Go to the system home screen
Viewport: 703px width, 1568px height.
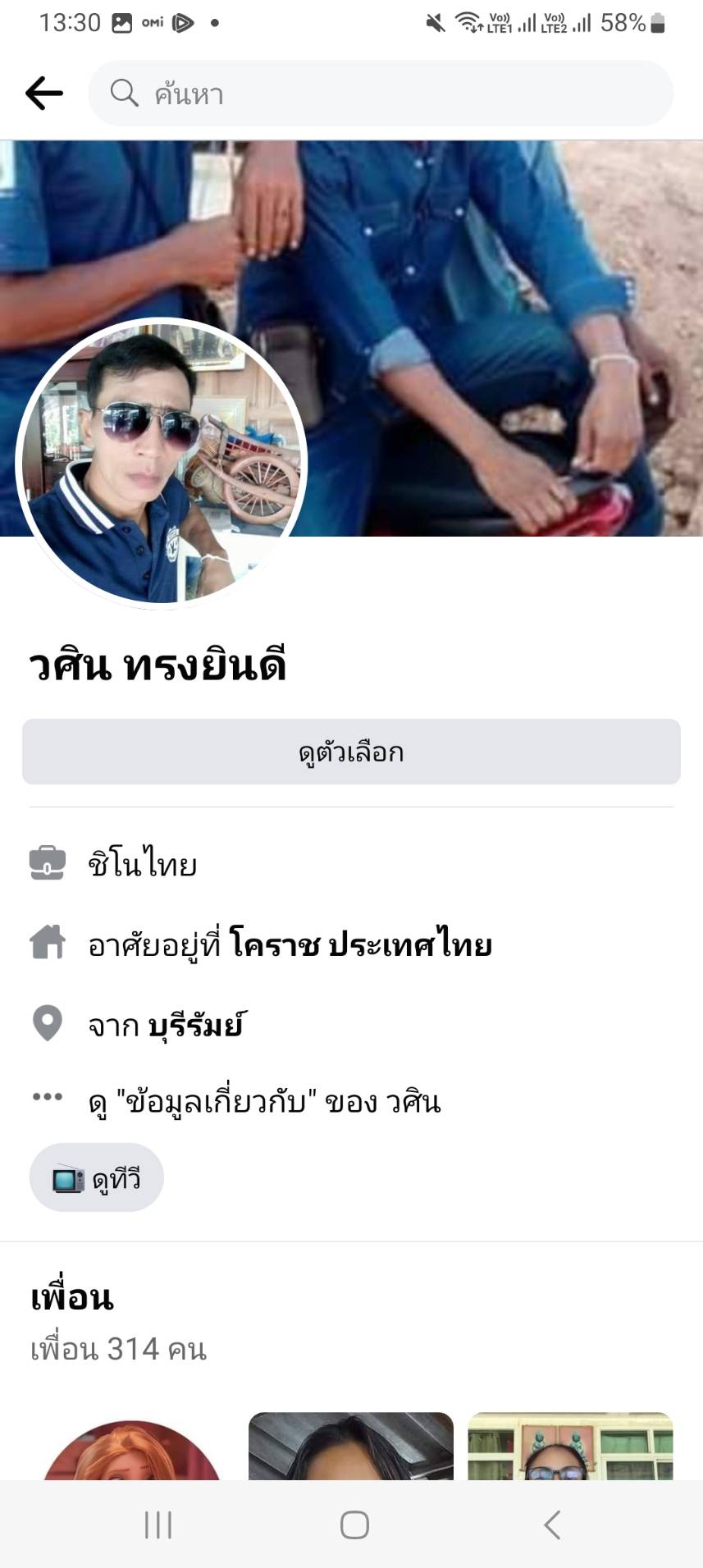click(354, 1525)
